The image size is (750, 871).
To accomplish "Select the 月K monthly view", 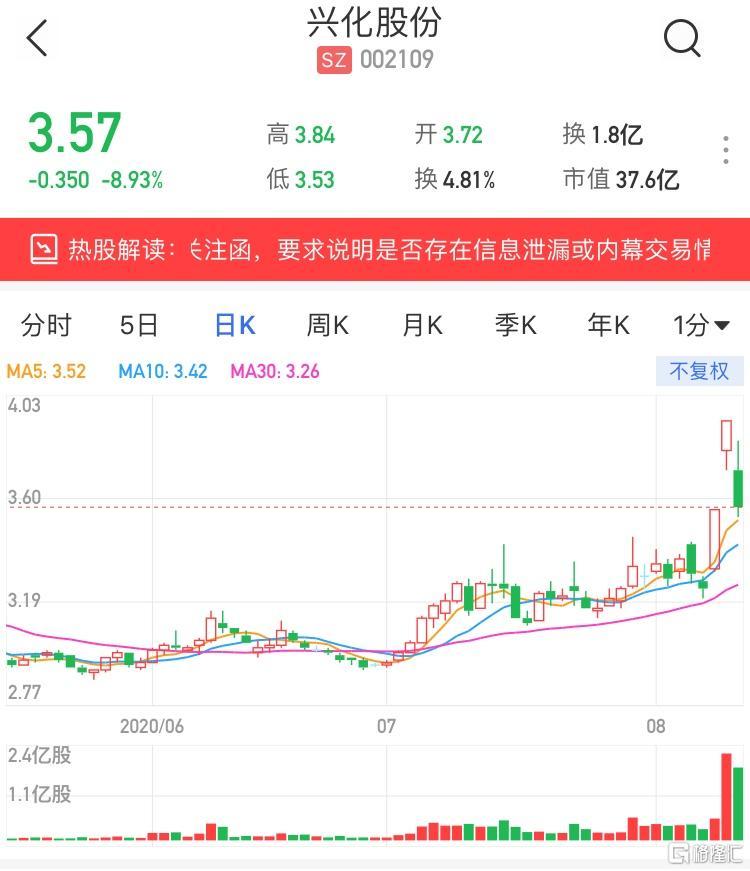I will pyautogui.click(x=420, y=325).
